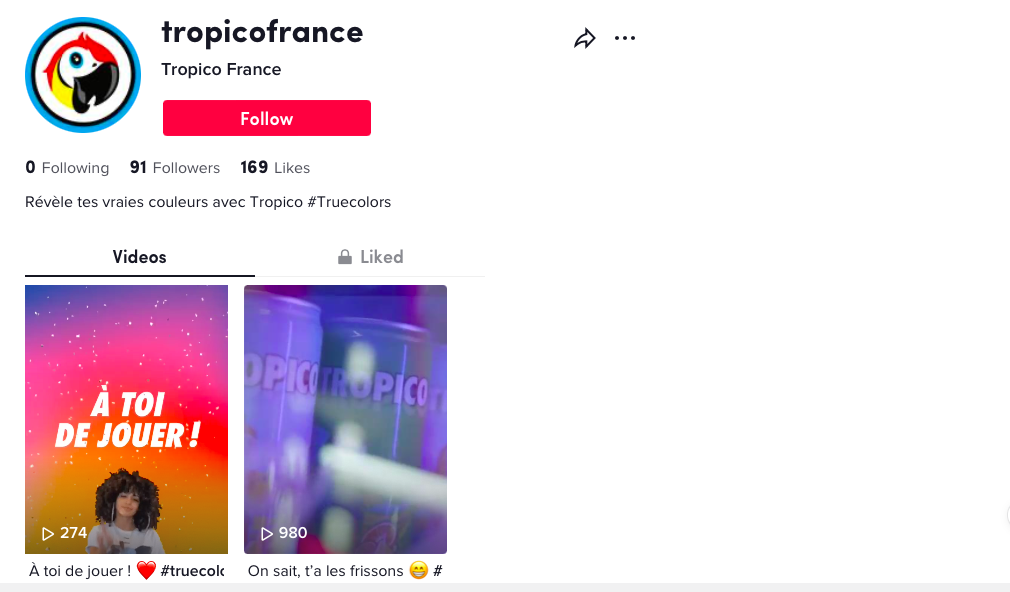Play the "On sait, t'a les frissons" video
This screenshot has width=1010, height=592.
345,419
